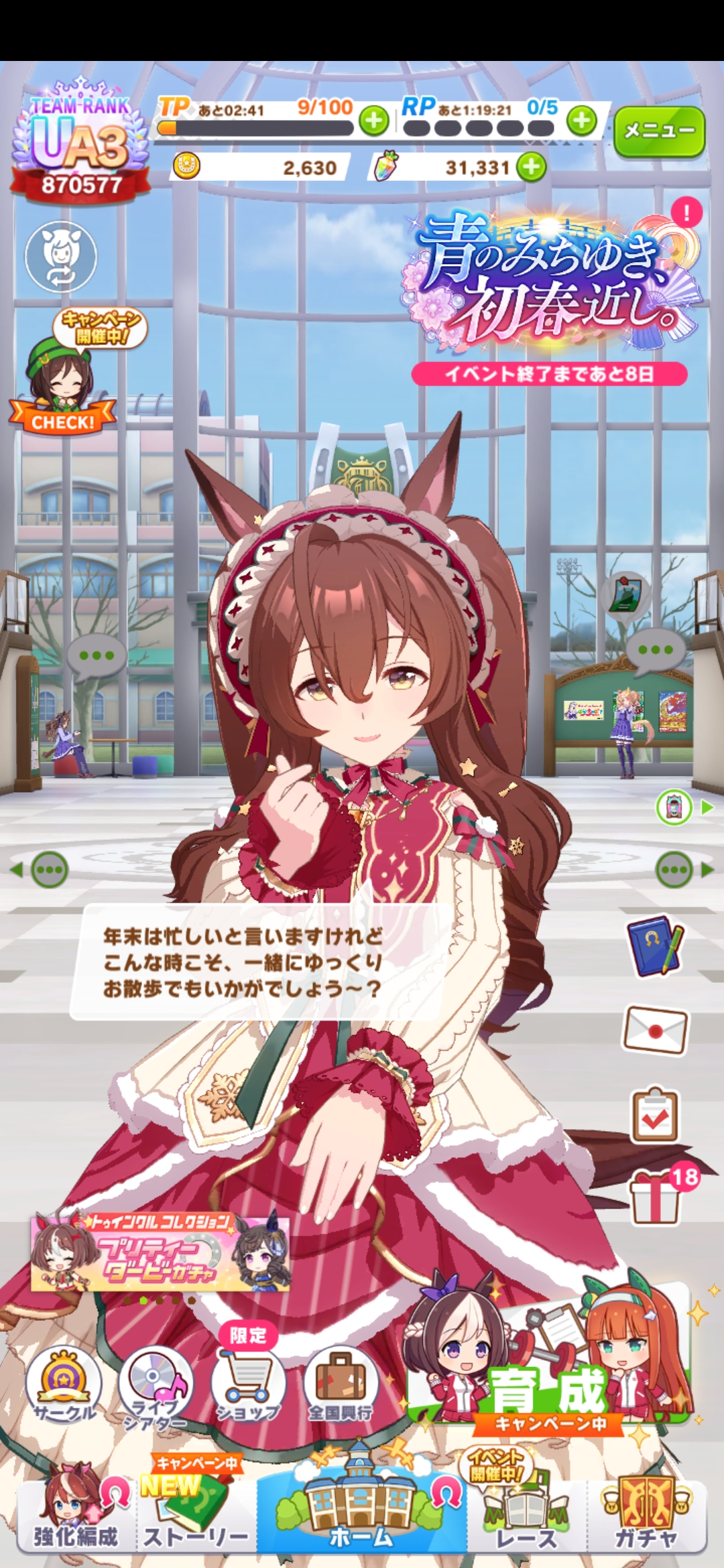Open the mail envelope icon
This screenshot has width=724, height=1568.
[655, 1031]
